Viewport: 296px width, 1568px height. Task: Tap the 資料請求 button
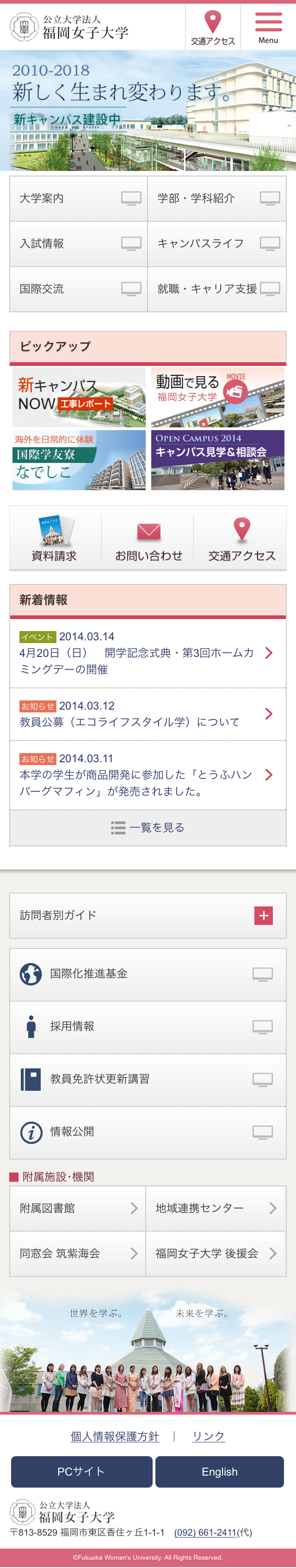point(55,538)
